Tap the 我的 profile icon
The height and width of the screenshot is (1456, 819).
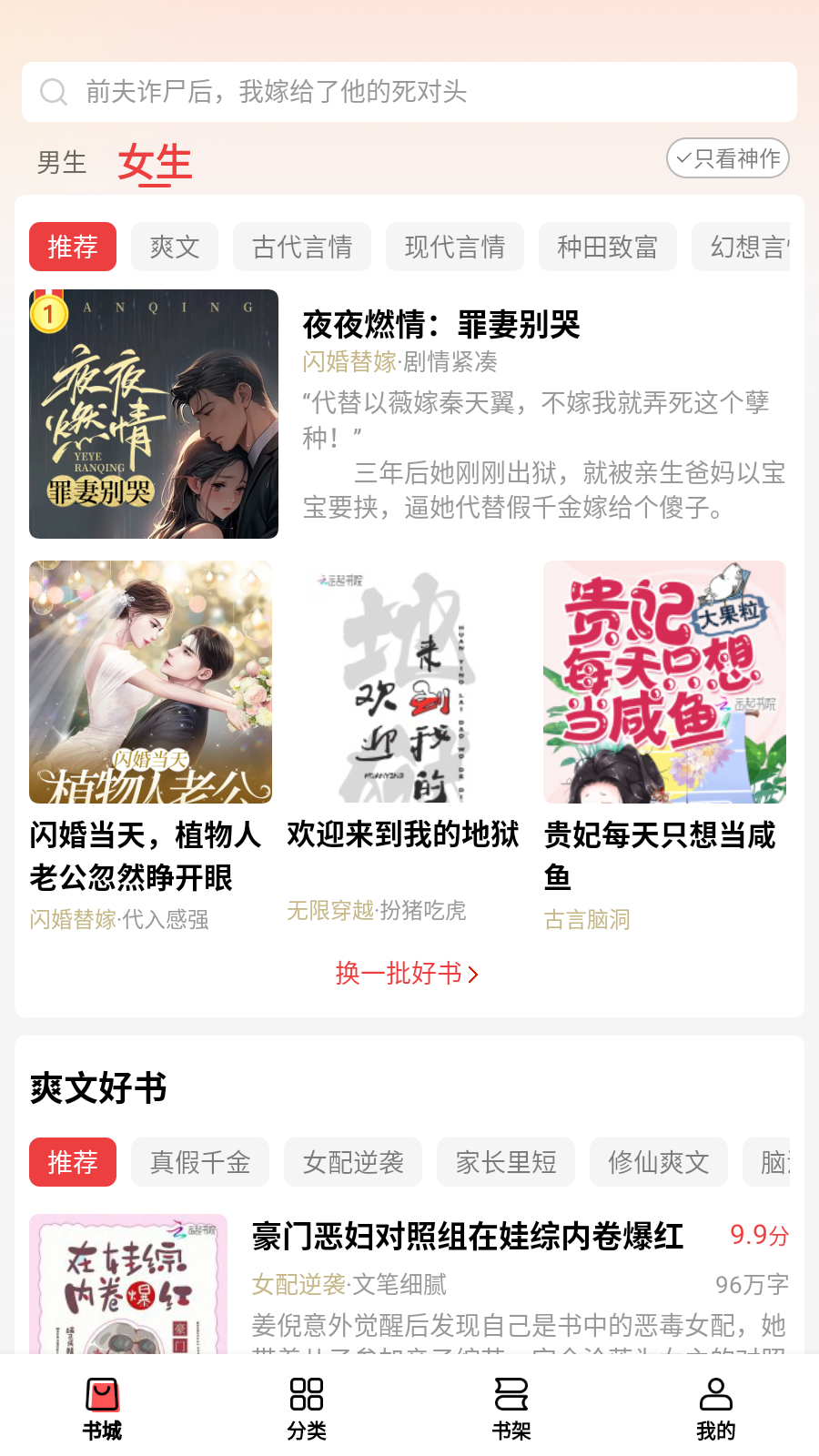pos(715,1395)
